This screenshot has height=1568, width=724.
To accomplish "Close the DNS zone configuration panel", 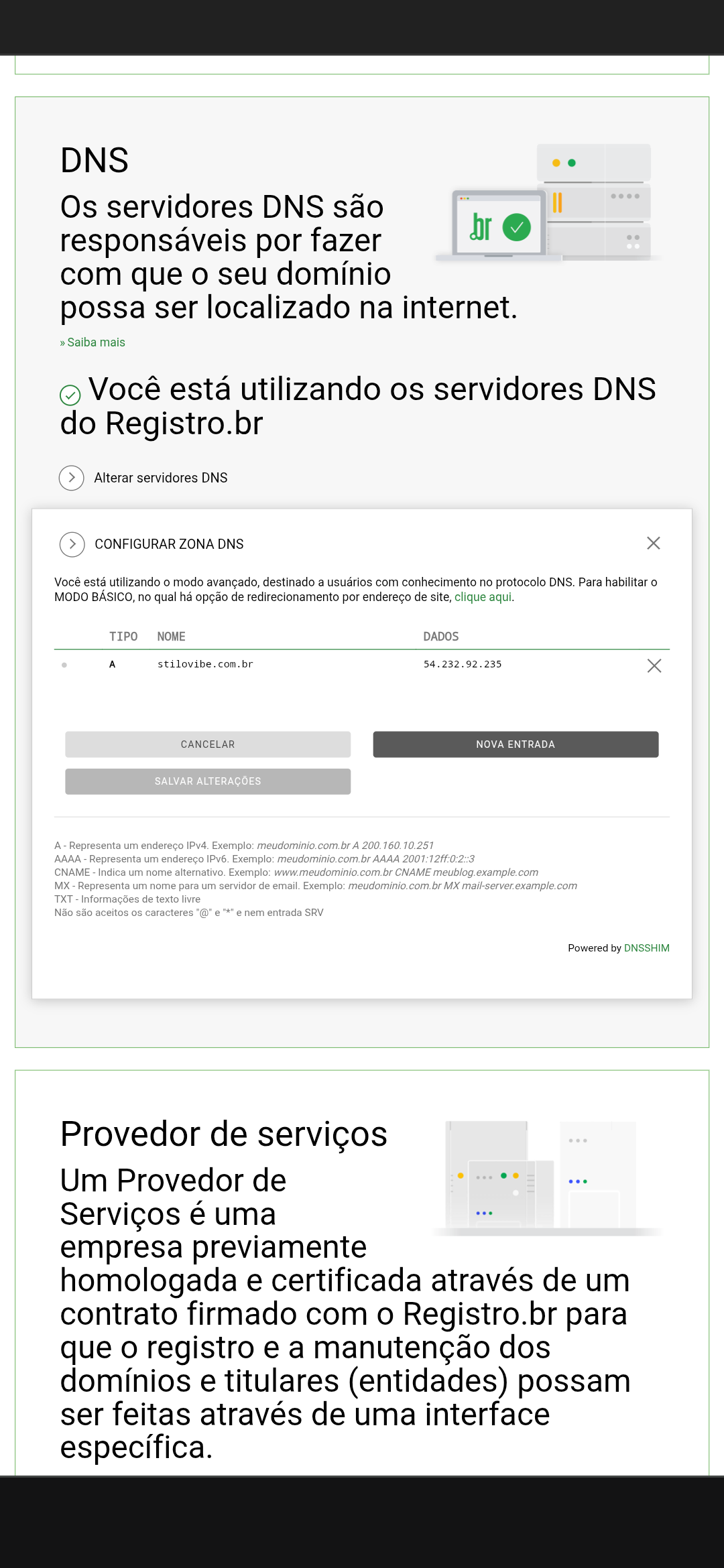I will [x=654, y=543].
